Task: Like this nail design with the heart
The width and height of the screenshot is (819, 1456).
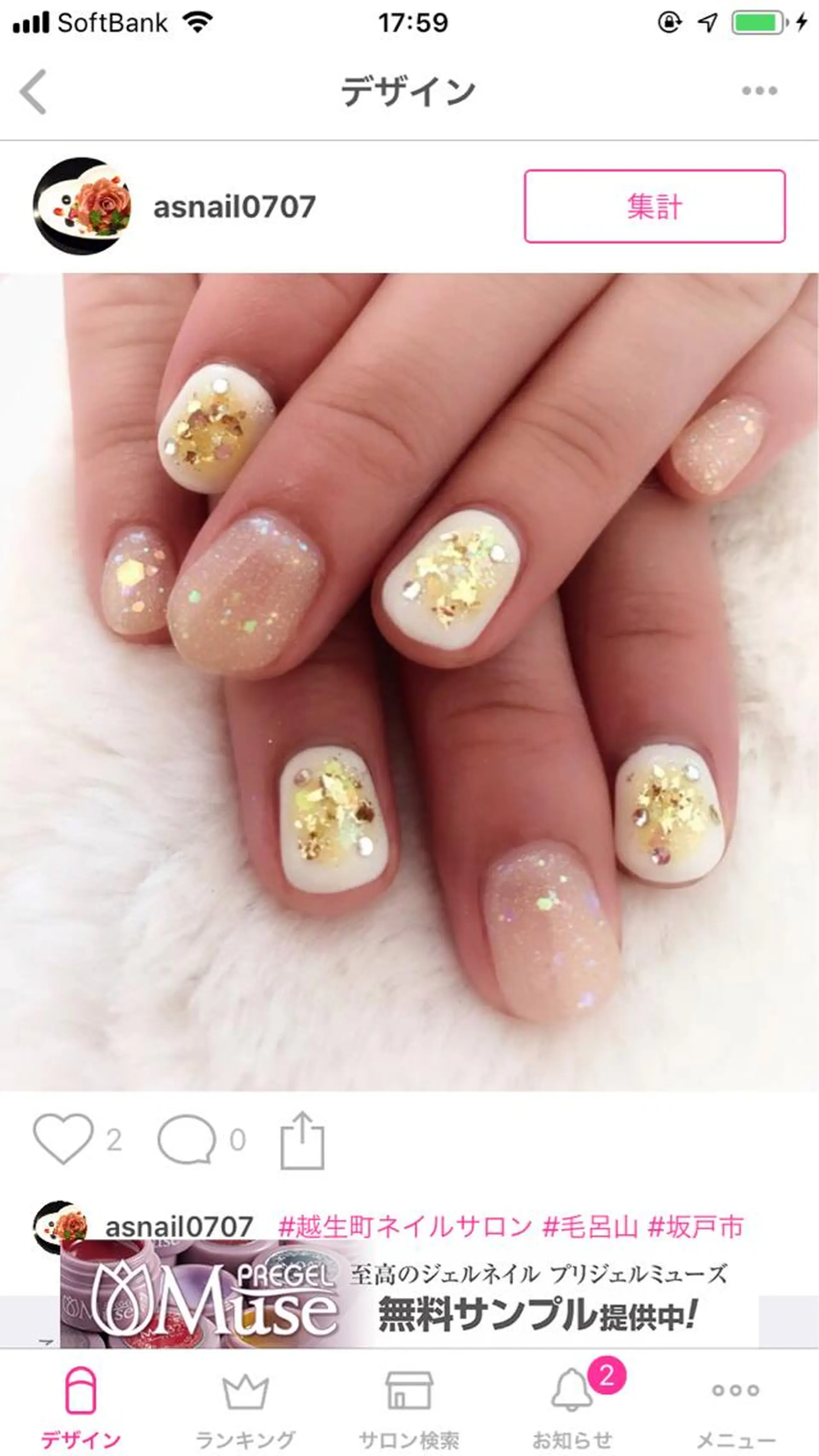Action: tap(63, 1139)
